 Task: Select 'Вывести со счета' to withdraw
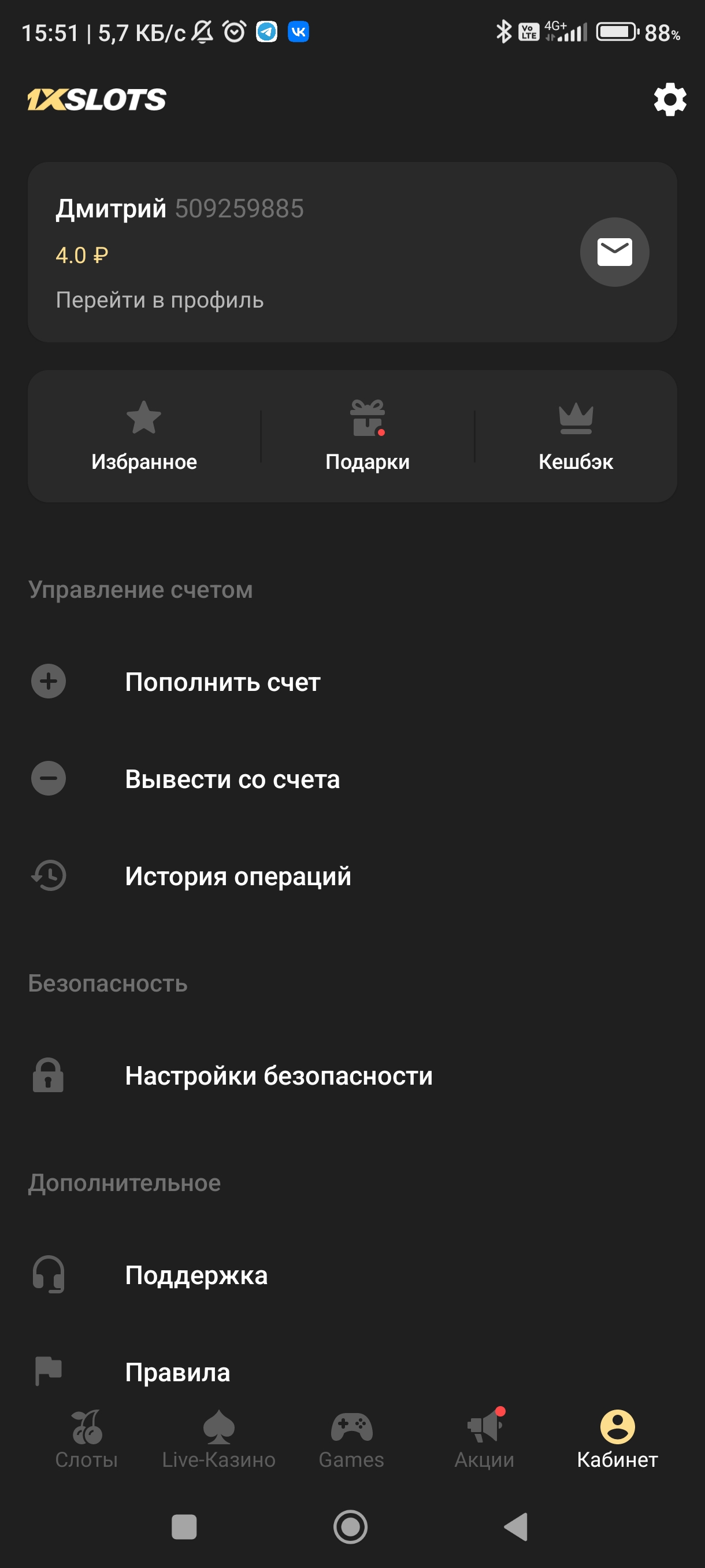pyautogui.click(x=232, y=779)
